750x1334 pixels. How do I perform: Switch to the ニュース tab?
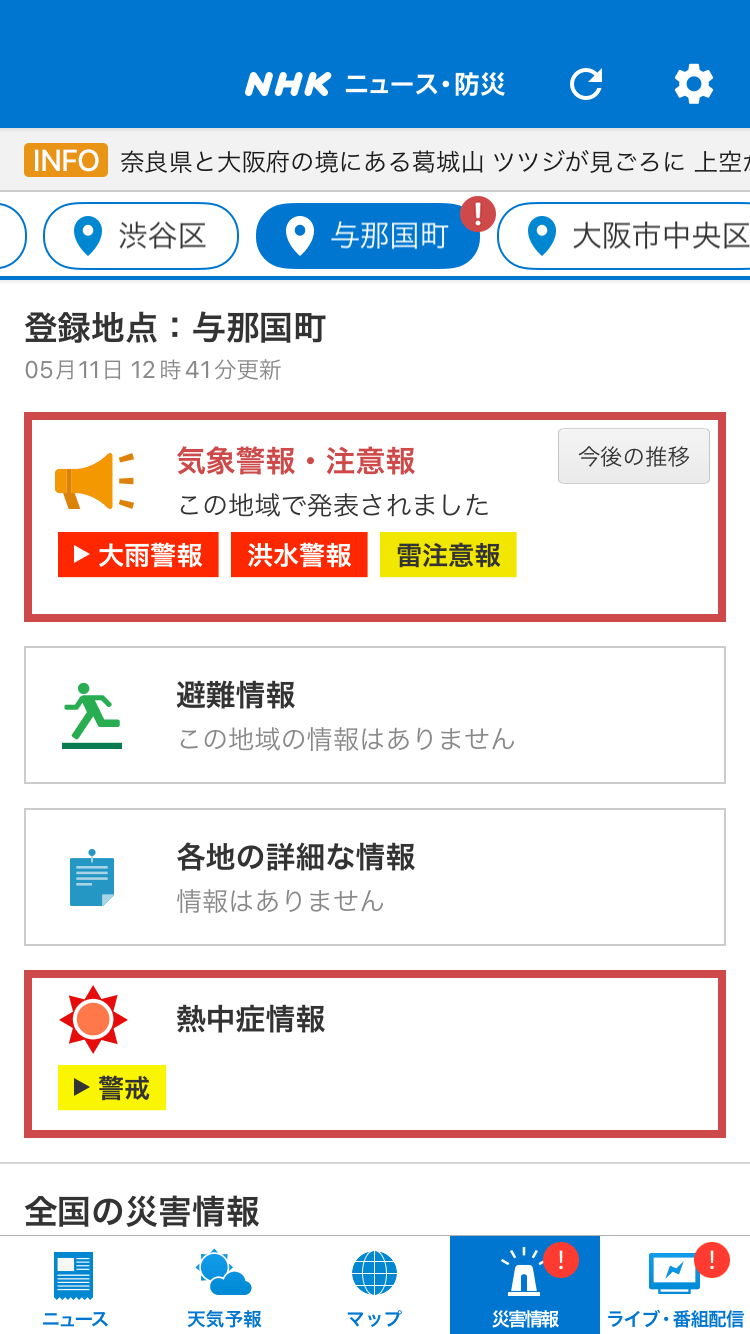(75, 1285)
